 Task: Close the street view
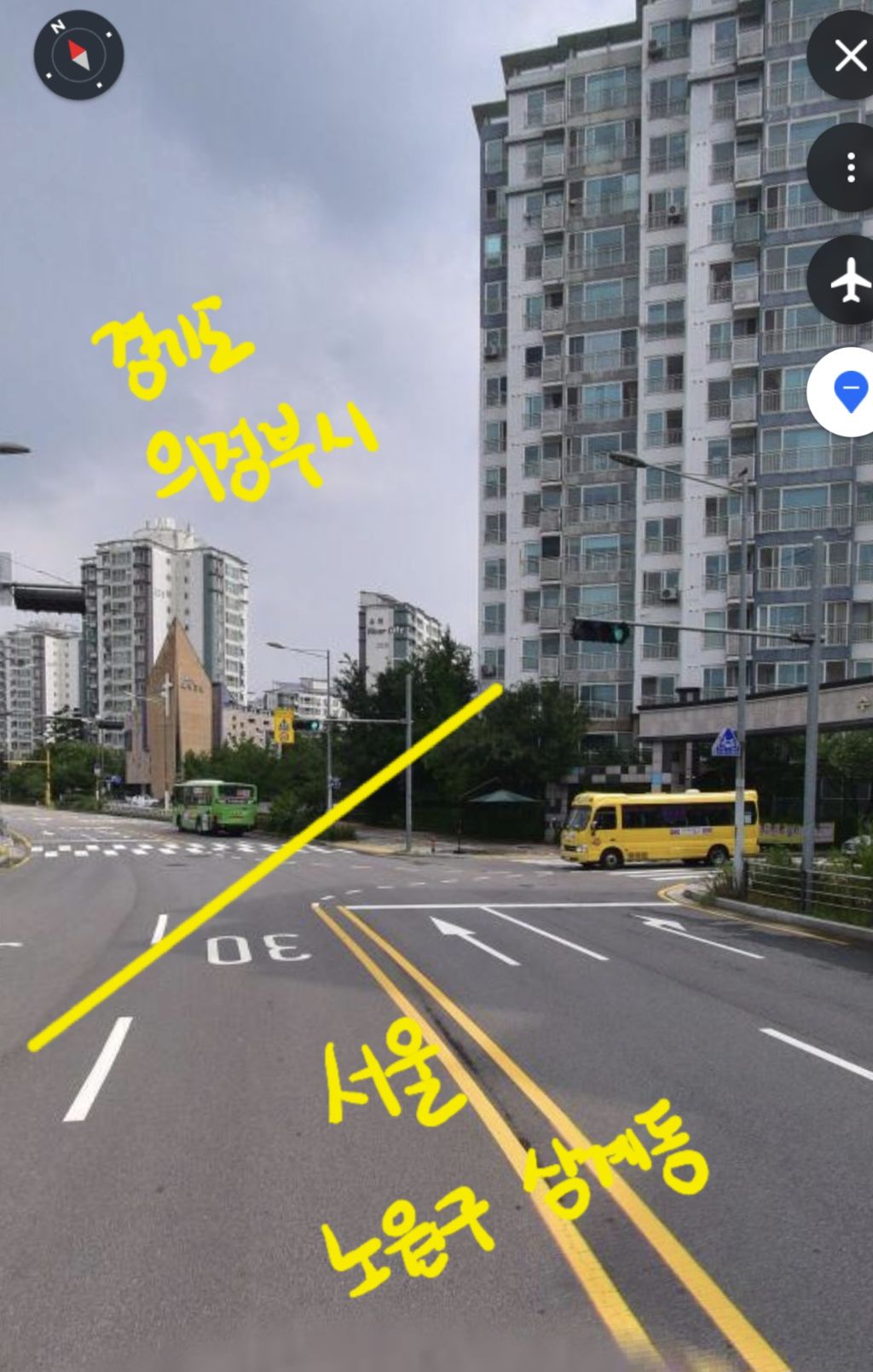tap(848, 56)
